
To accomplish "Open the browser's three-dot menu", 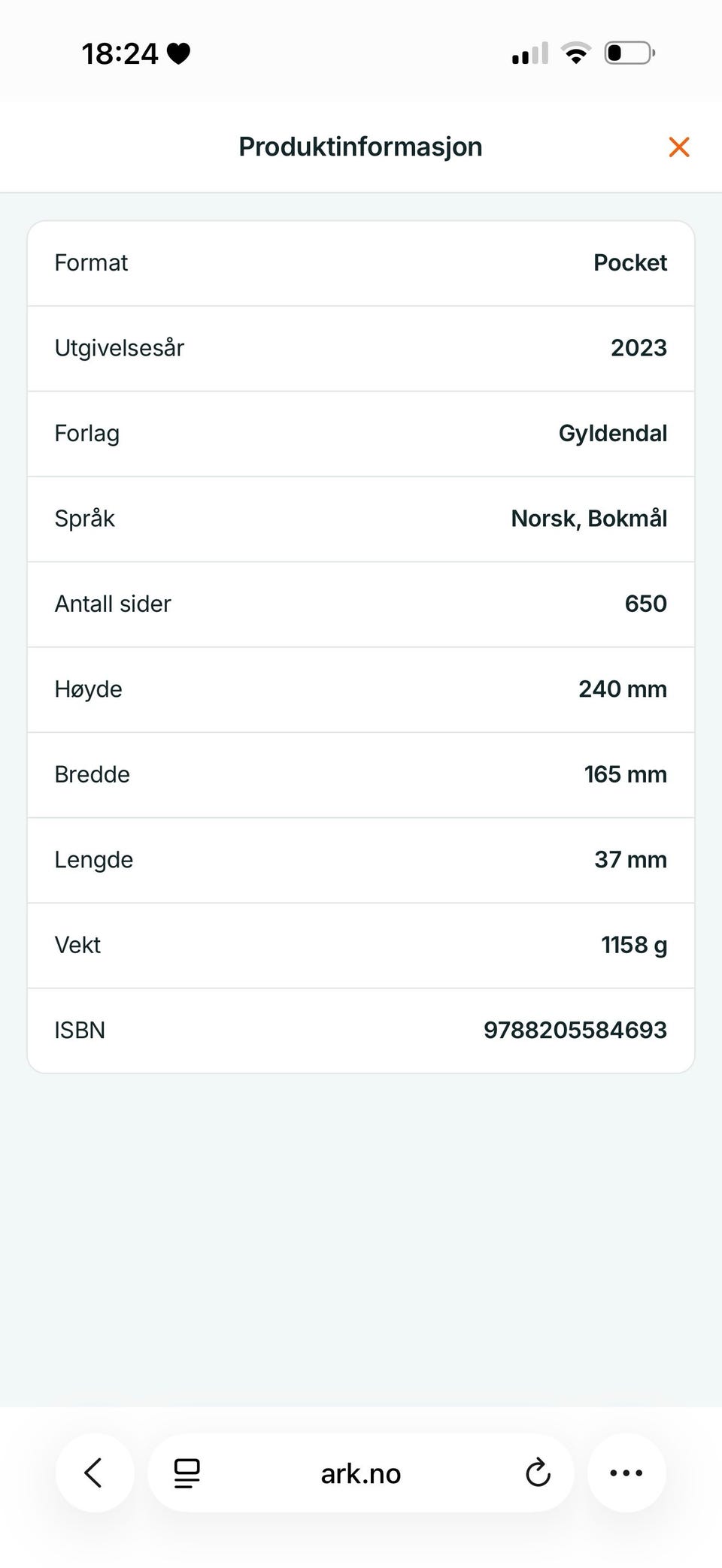I will (x=626, y=1473).
